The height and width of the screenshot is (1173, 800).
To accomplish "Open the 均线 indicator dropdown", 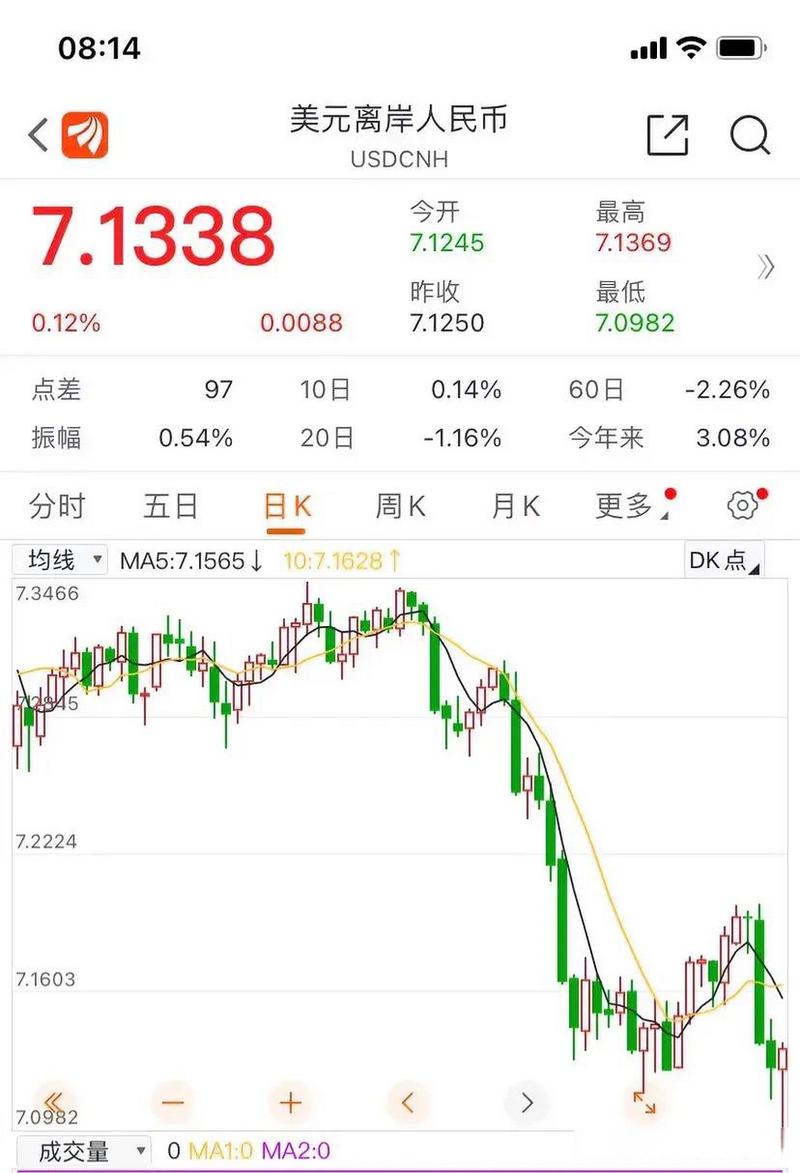I will (60, 560).
